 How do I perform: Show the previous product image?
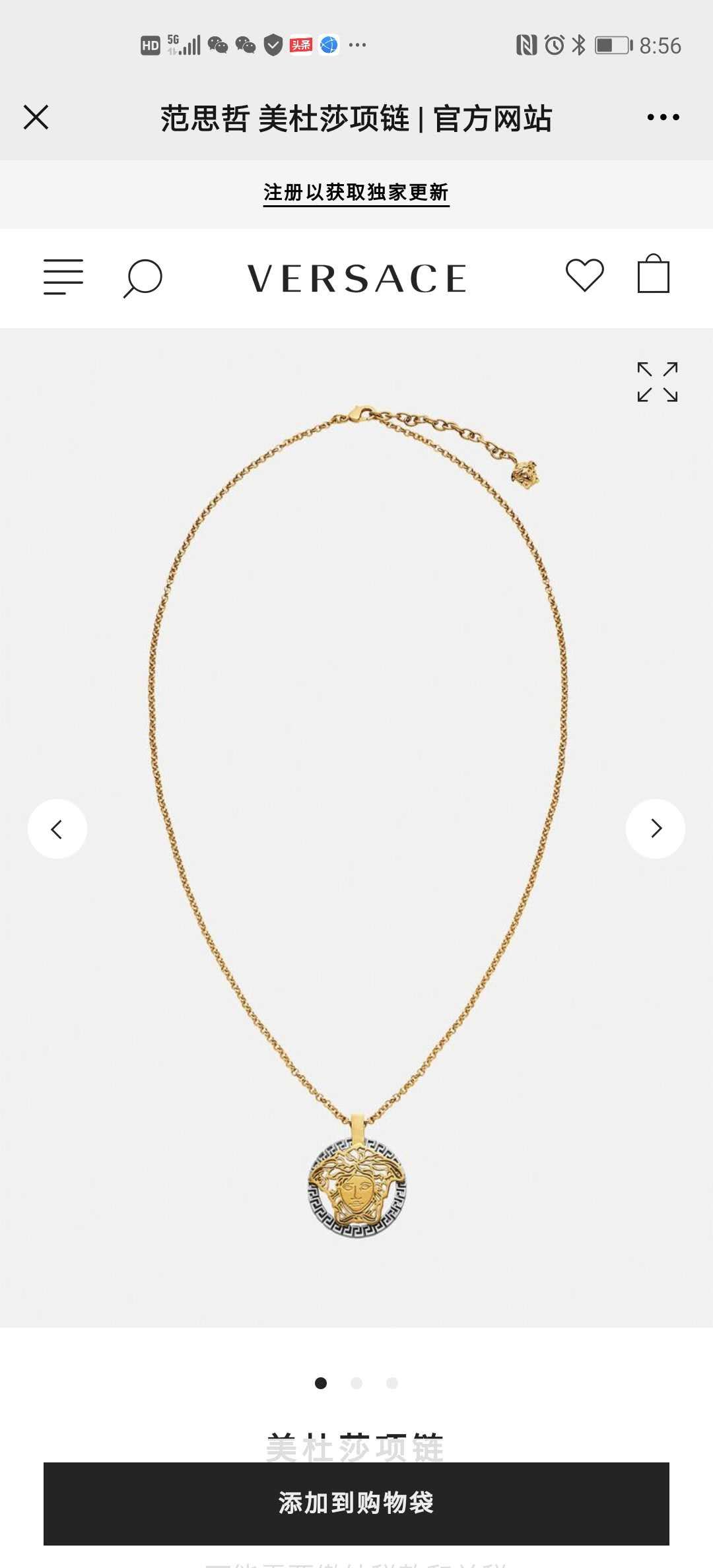tap(57, 829)
